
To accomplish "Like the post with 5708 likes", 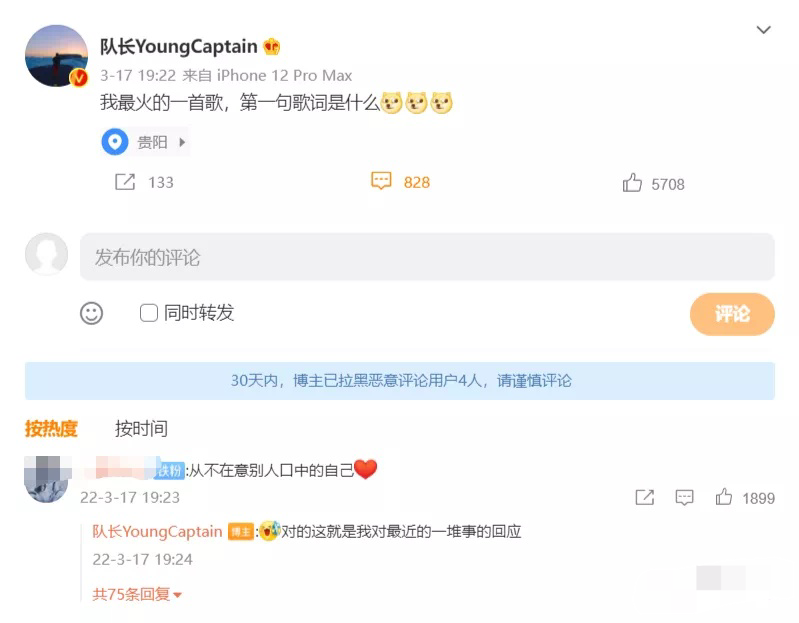I will click(x=632, y=182).
